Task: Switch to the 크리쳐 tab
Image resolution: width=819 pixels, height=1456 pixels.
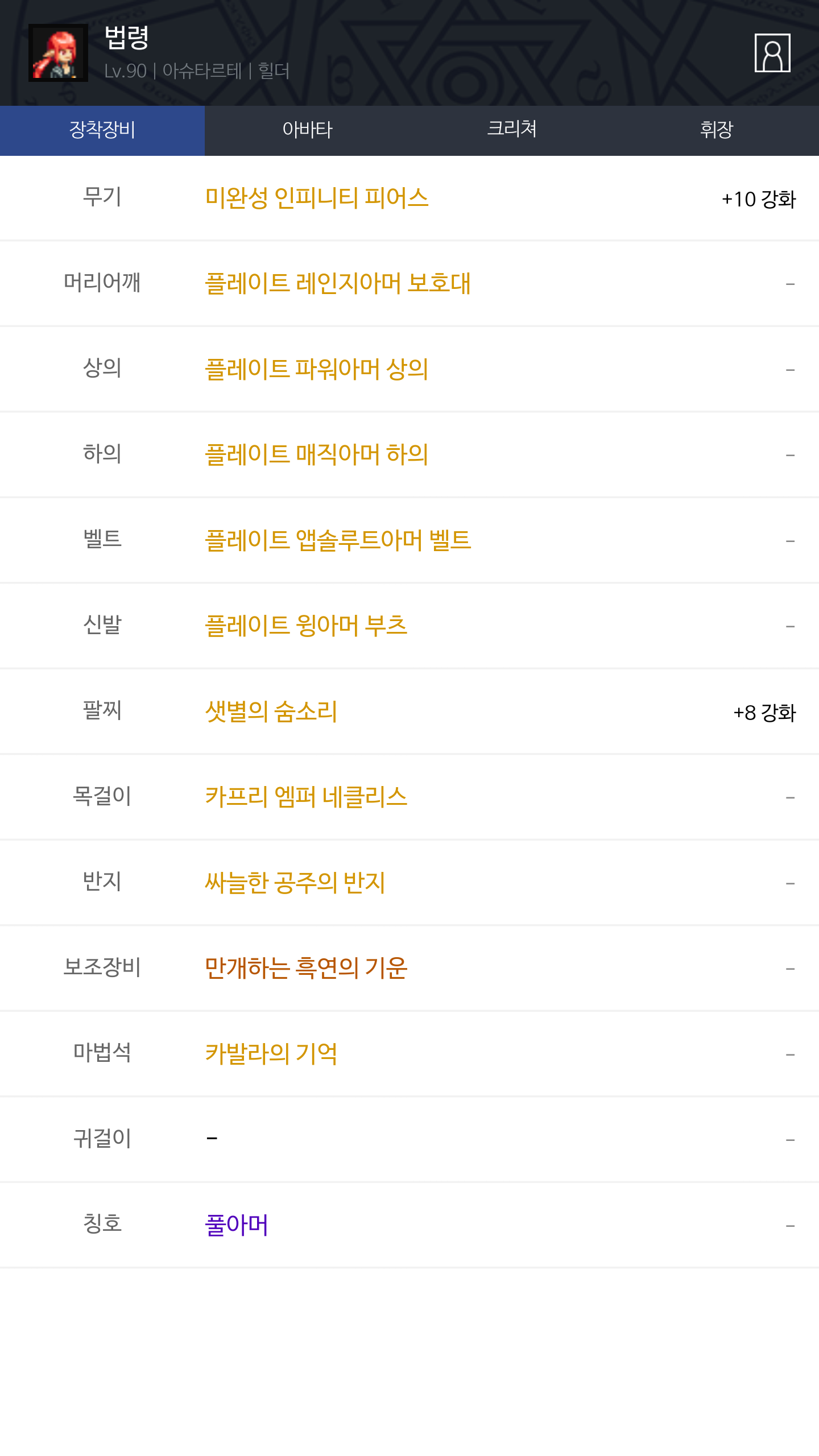Action: [512, 130]
